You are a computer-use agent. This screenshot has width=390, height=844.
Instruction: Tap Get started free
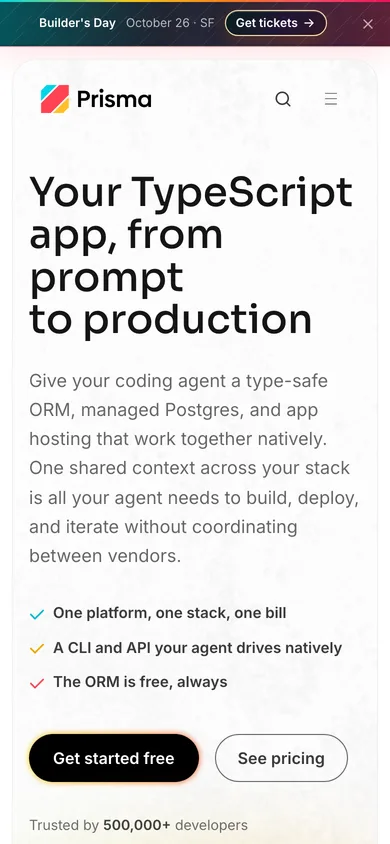pyautogui.click(x=114, y=758)
